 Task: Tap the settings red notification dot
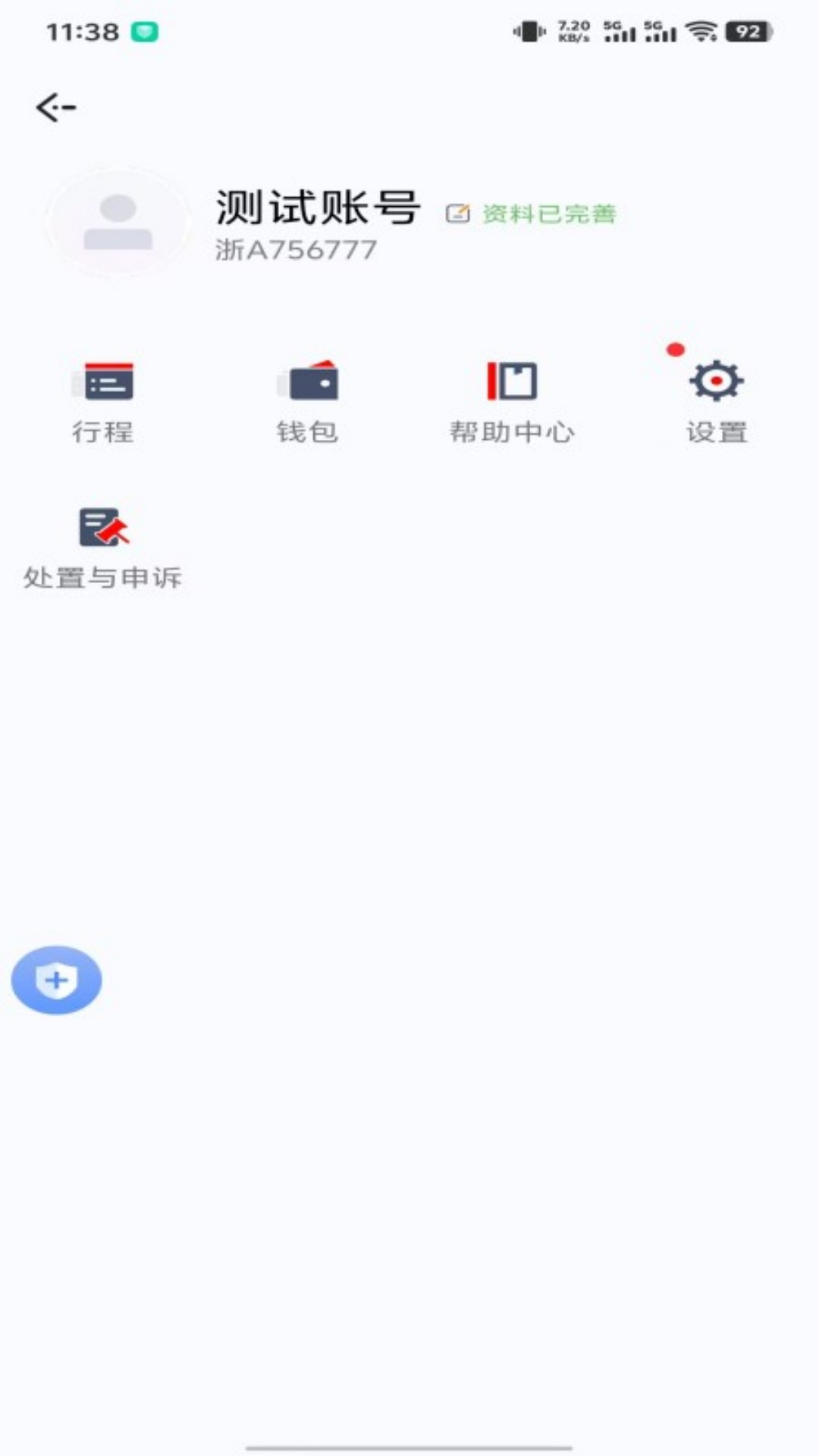point(674,350)
